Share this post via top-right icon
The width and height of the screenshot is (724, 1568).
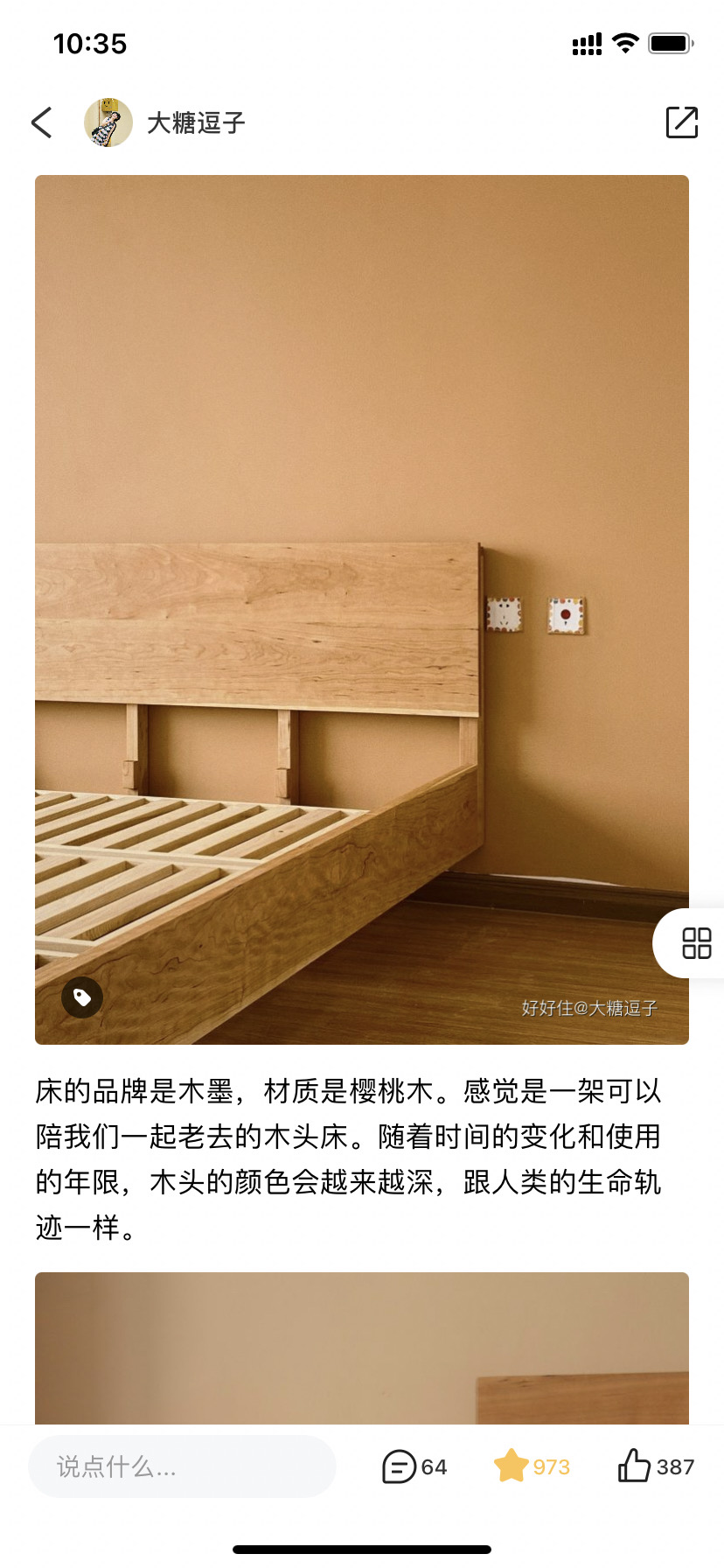click(x=681, y=122)
